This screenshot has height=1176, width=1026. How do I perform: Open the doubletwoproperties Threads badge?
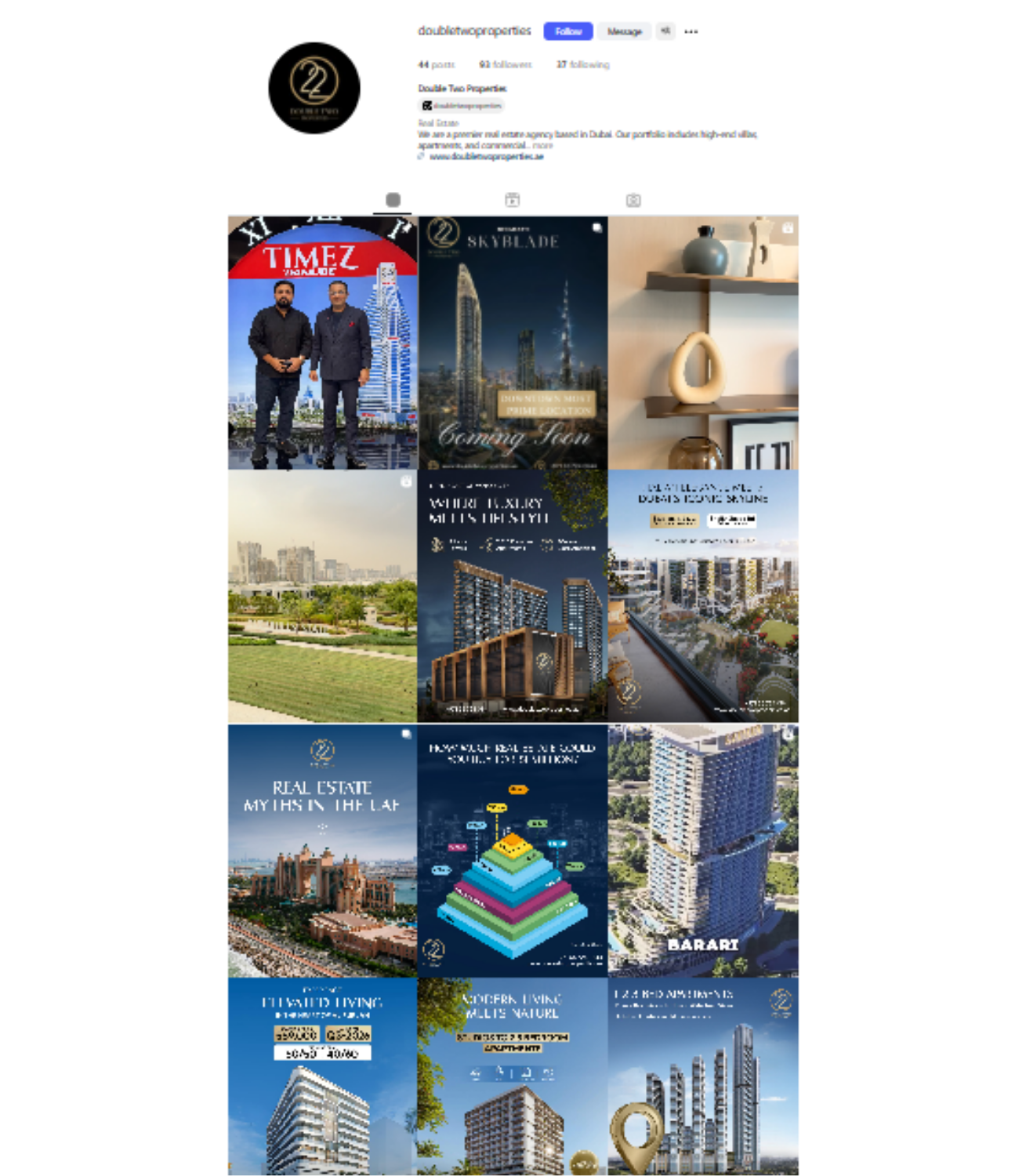[x=462, y=106]
